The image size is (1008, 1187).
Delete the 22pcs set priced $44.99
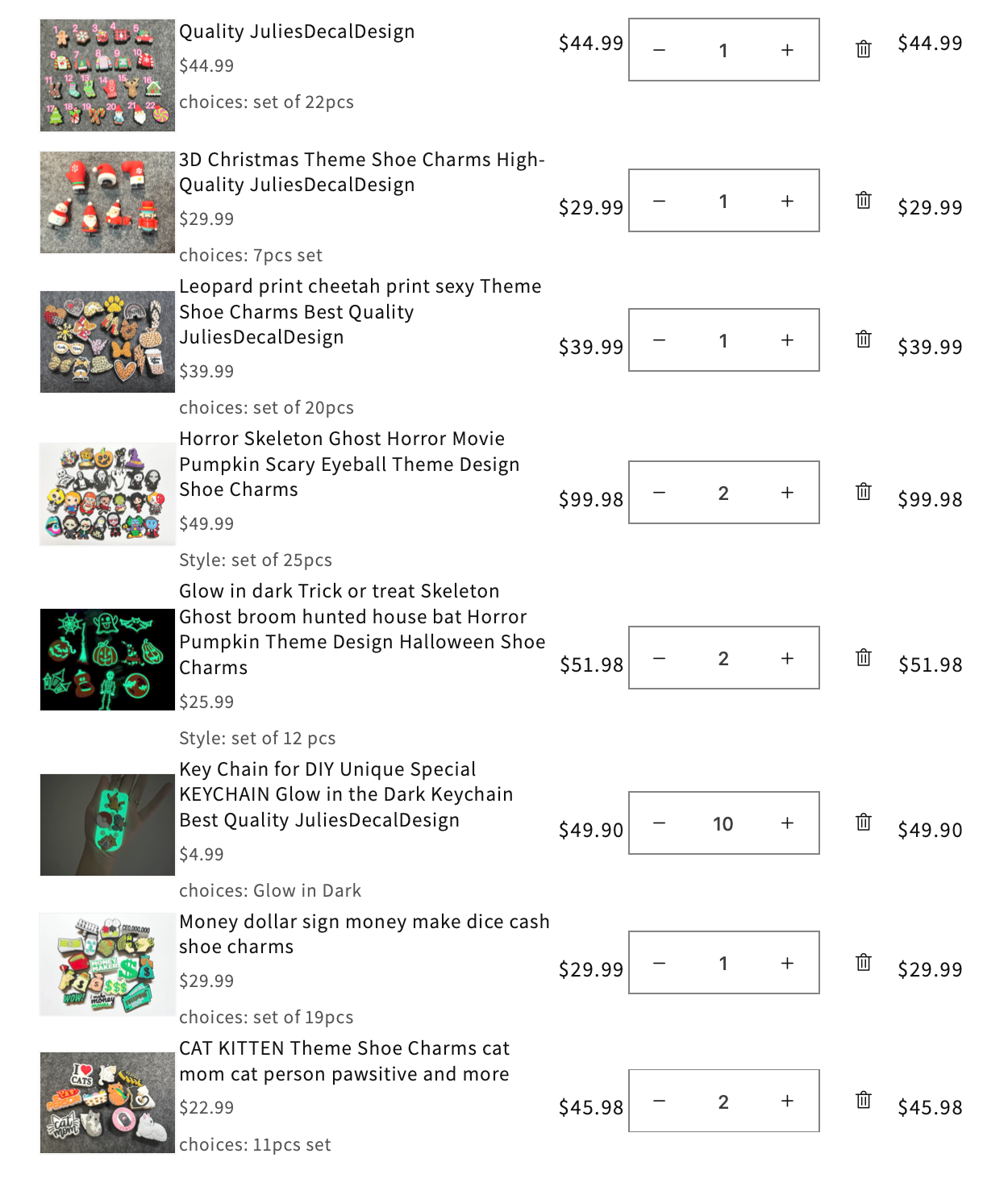click(x=863, y=49)
